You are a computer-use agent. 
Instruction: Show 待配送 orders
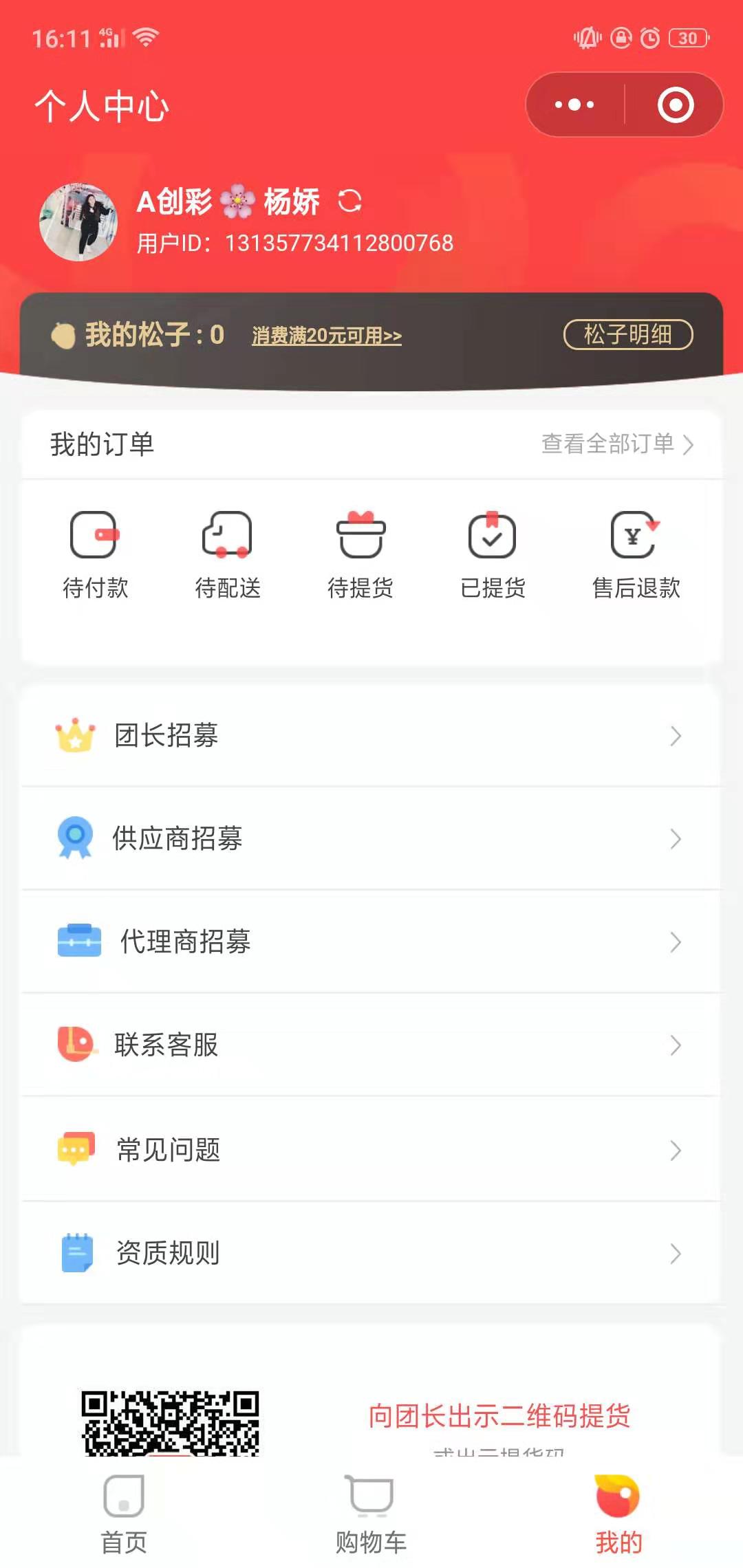point(228,554)
